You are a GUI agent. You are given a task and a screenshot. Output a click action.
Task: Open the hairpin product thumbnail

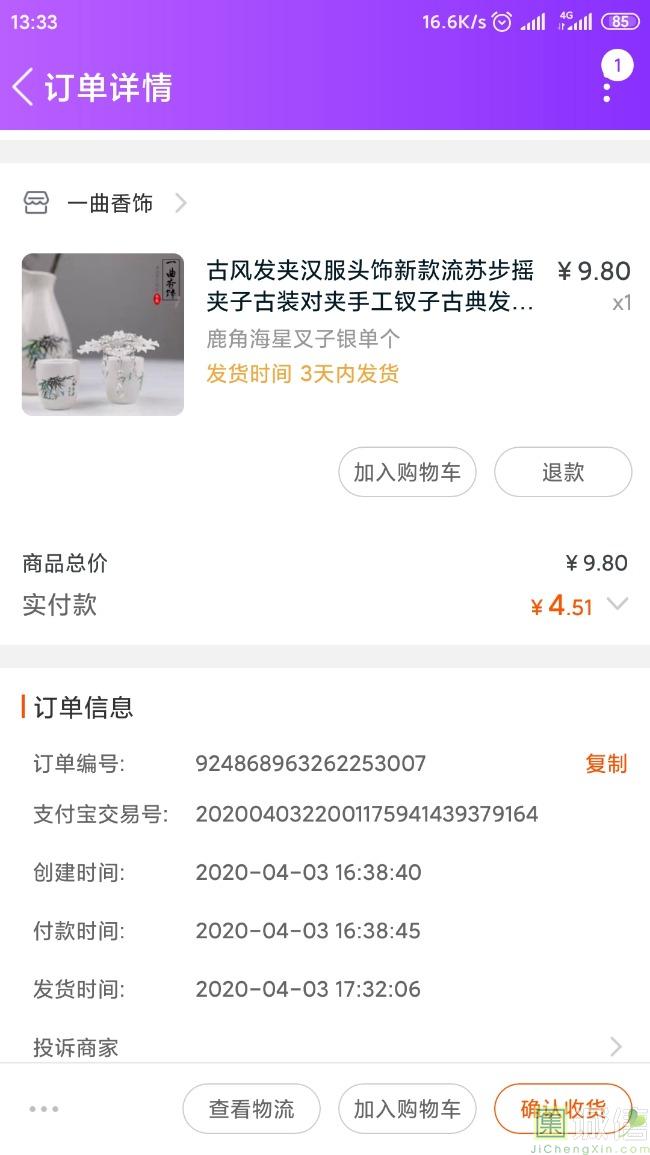102,334
